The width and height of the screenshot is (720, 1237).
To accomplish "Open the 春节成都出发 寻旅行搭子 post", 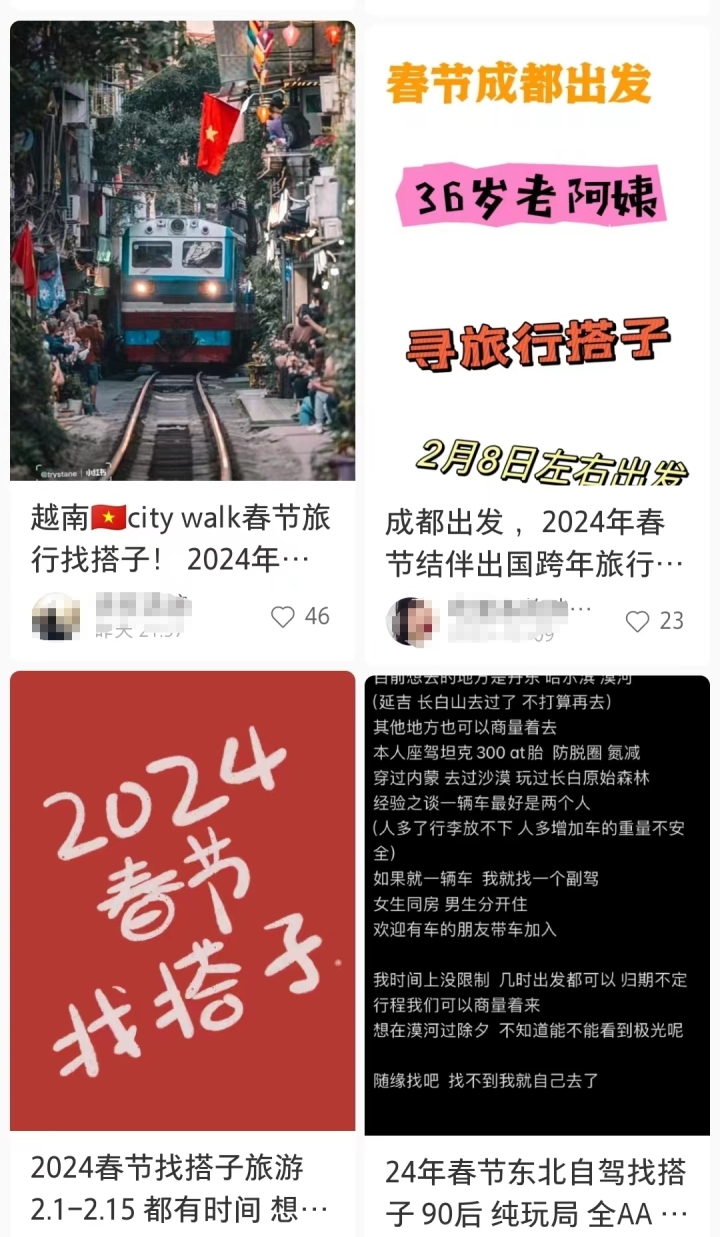I will pos(537,250).
